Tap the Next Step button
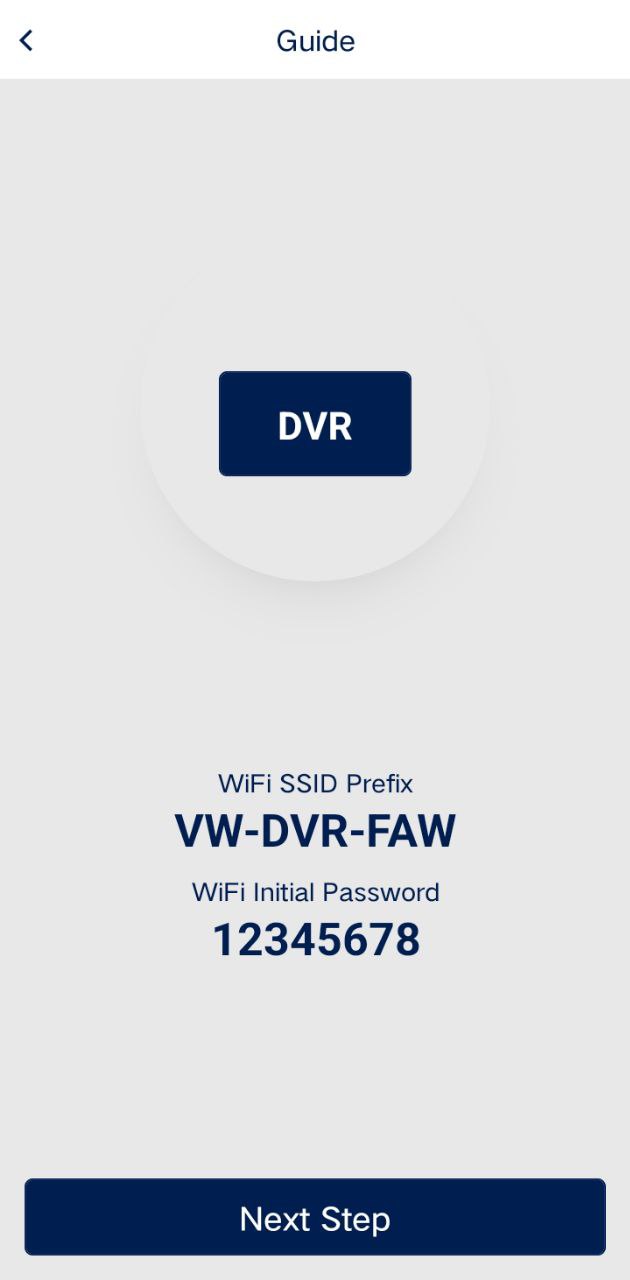 315,1217
